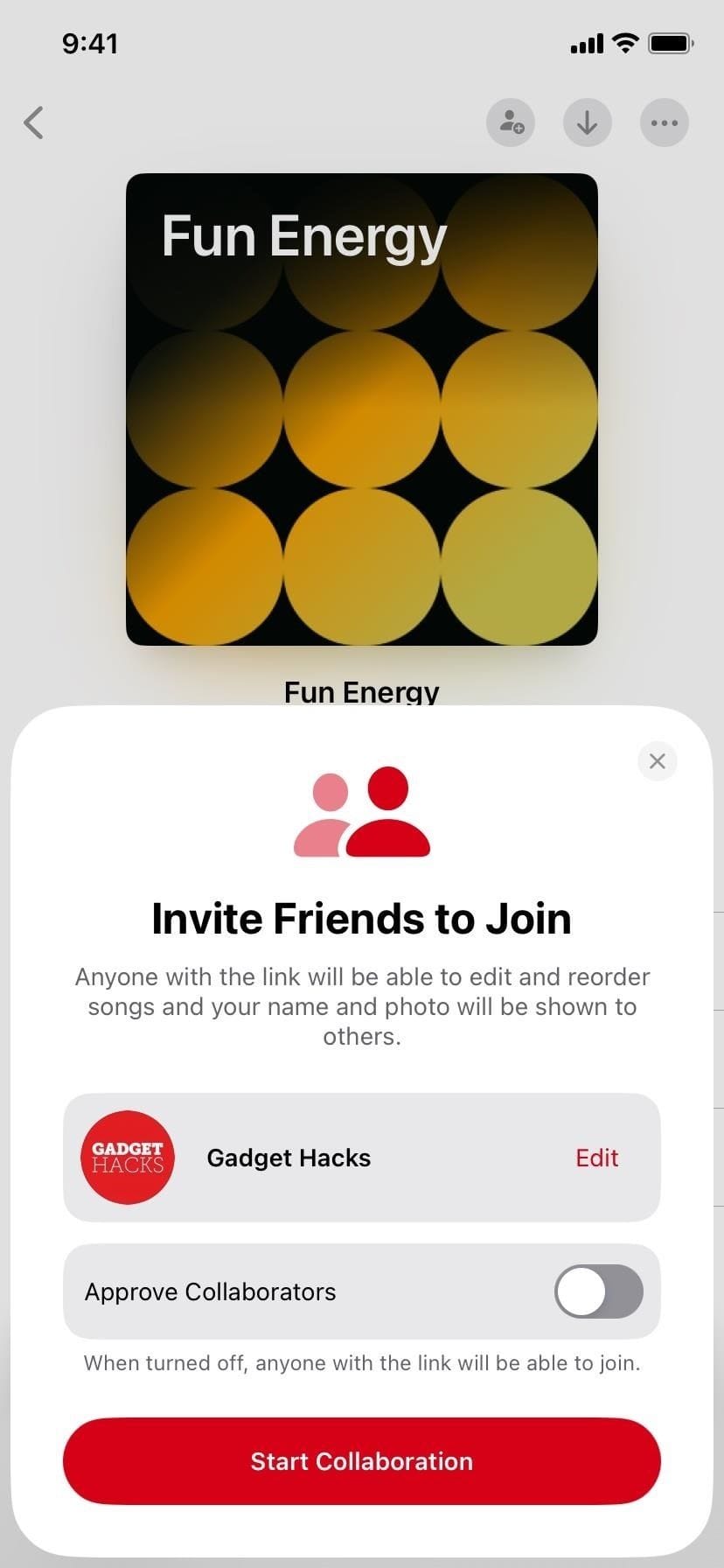Edit the Gadget Hacks profile name
Image resolution: width=724 pixels, height=1568 pixels.
click(596, 1158)
